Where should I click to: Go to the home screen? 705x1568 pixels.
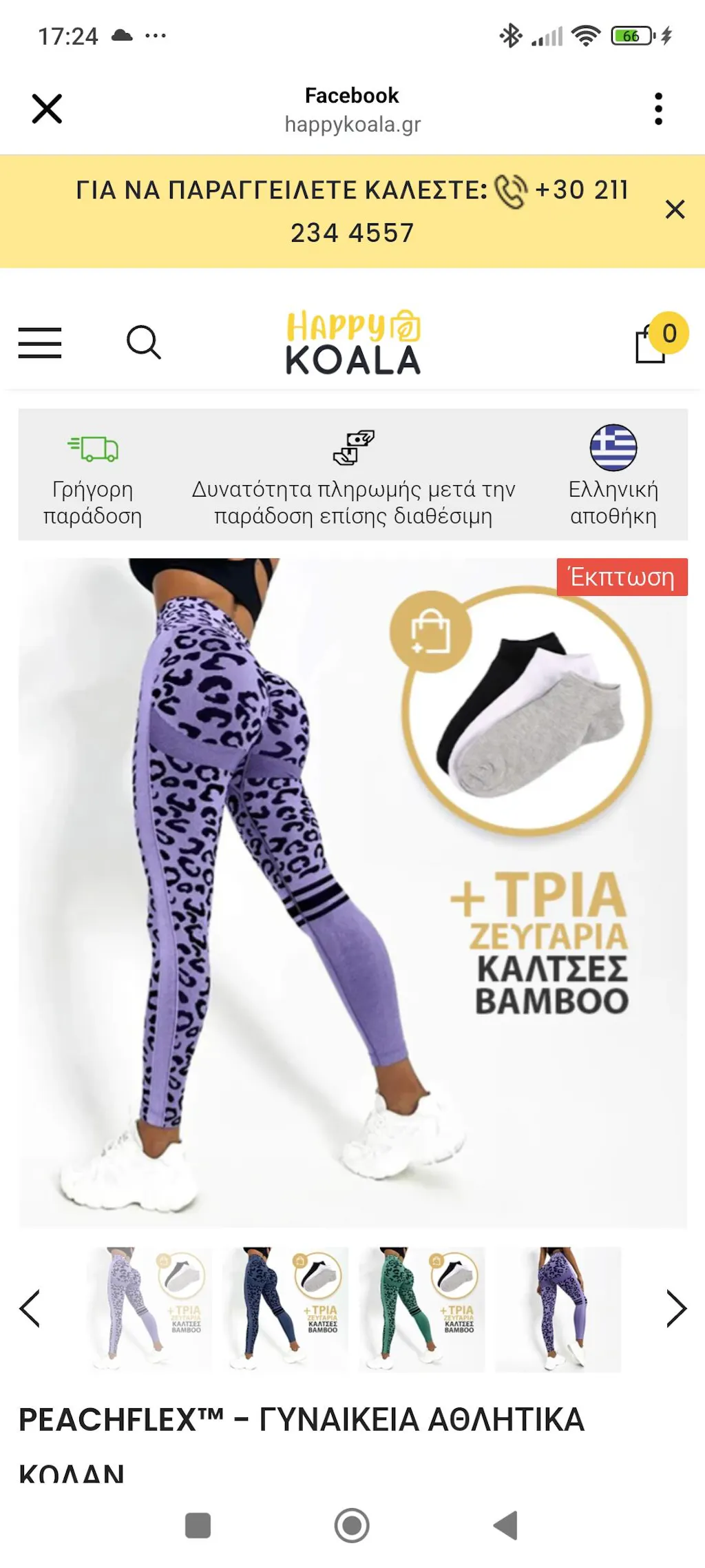352,1525
